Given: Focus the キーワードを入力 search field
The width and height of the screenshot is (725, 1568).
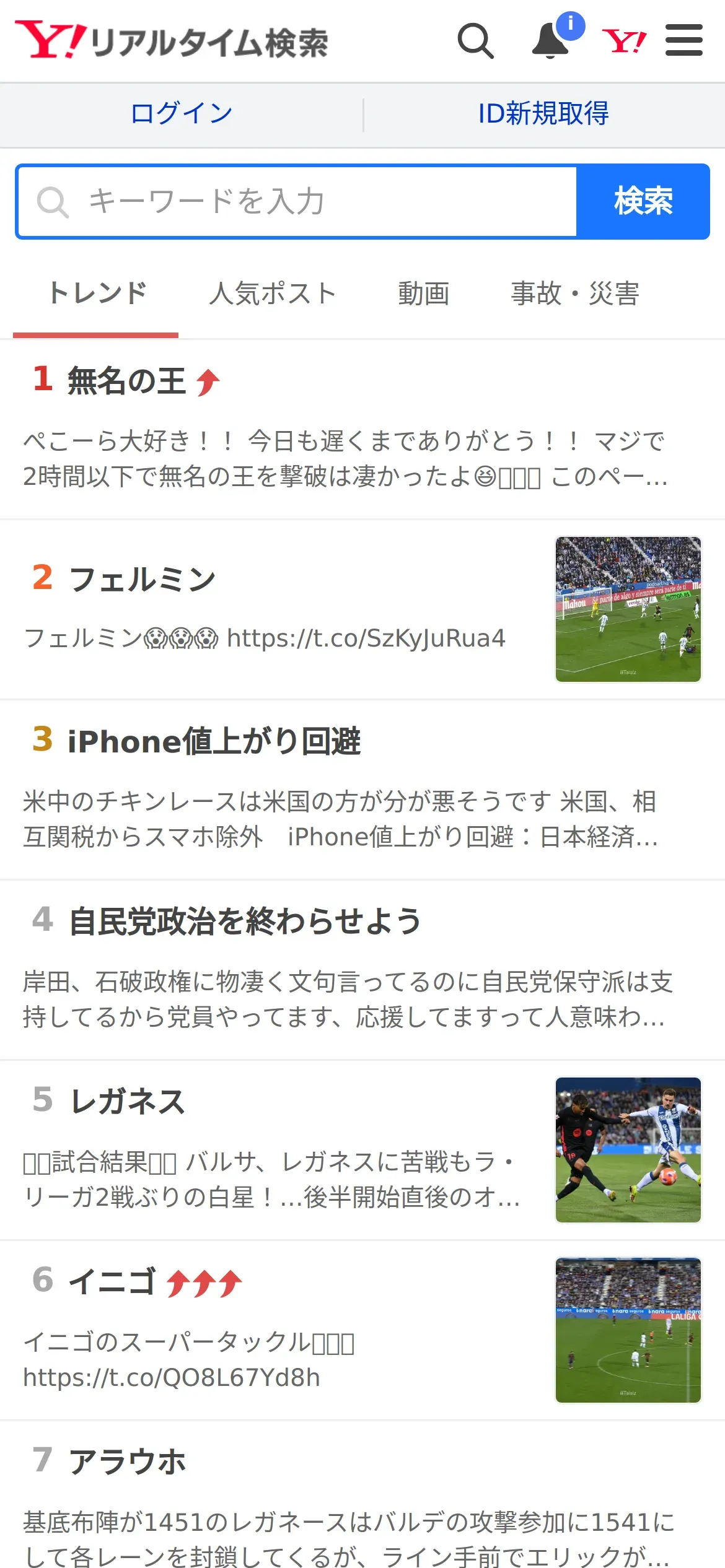Looking at the screenshot, I should [297, 202].
